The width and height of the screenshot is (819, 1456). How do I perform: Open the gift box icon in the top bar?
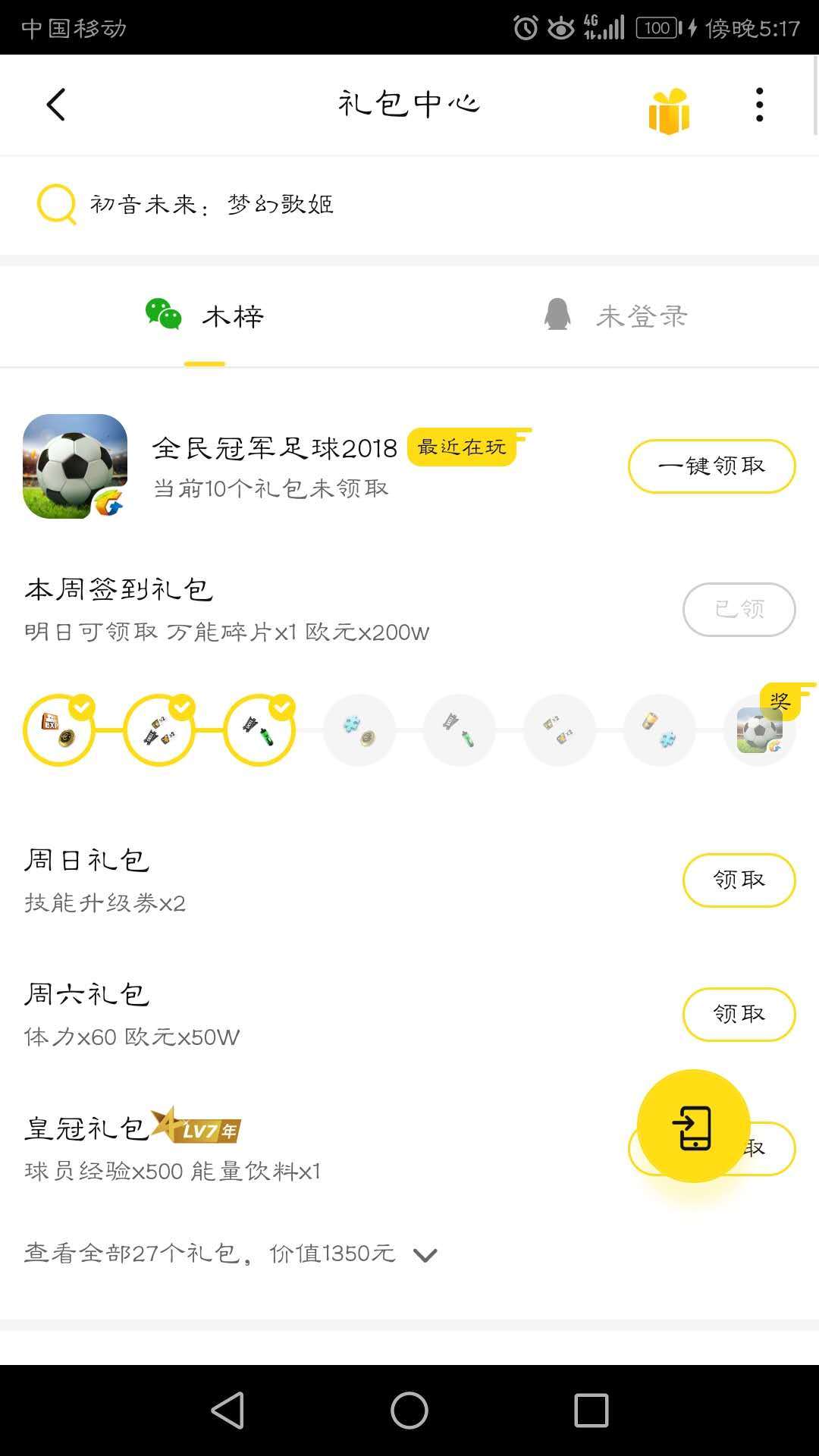coord(668,106)
